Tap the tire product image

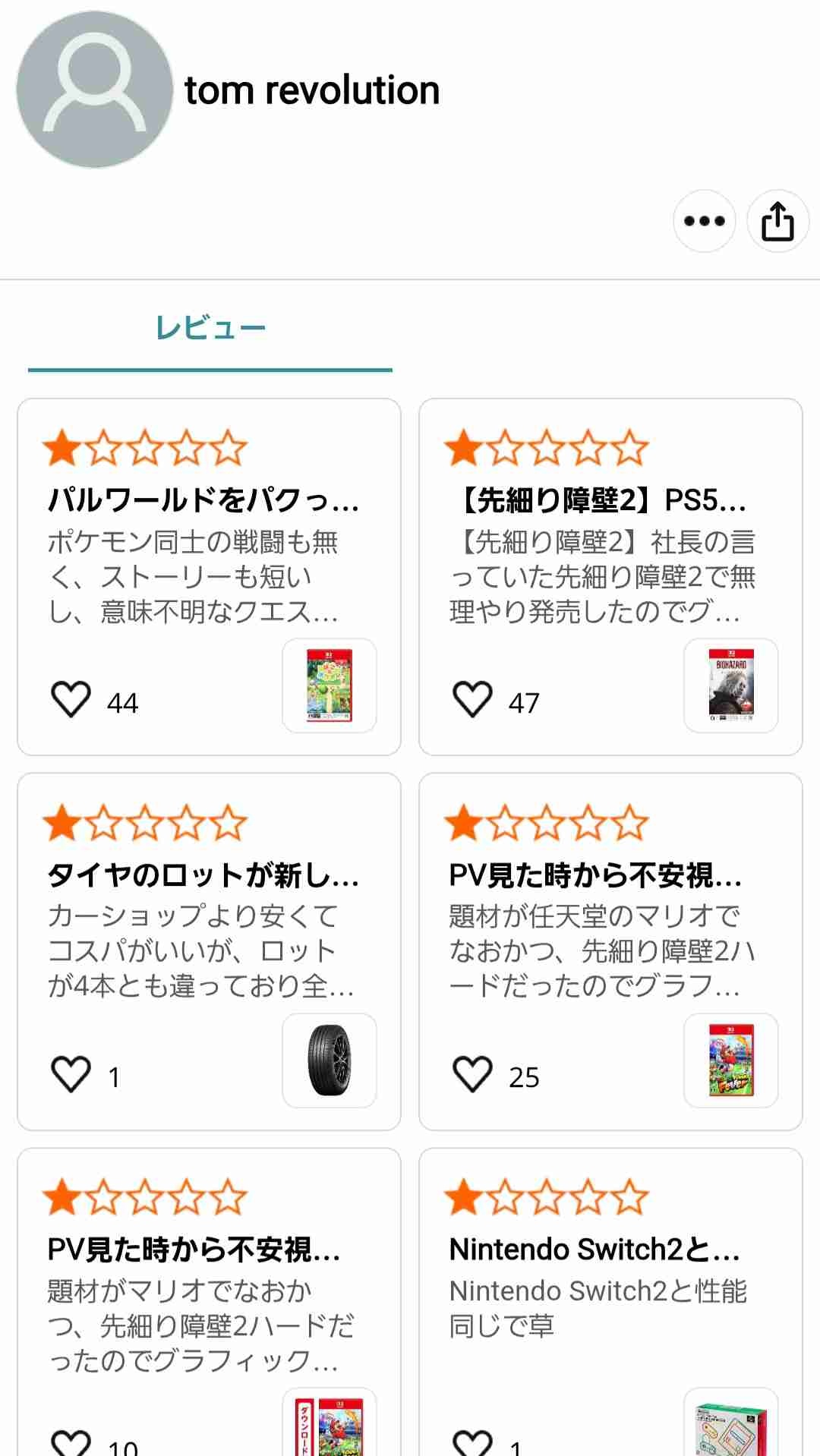point(330,1060)
